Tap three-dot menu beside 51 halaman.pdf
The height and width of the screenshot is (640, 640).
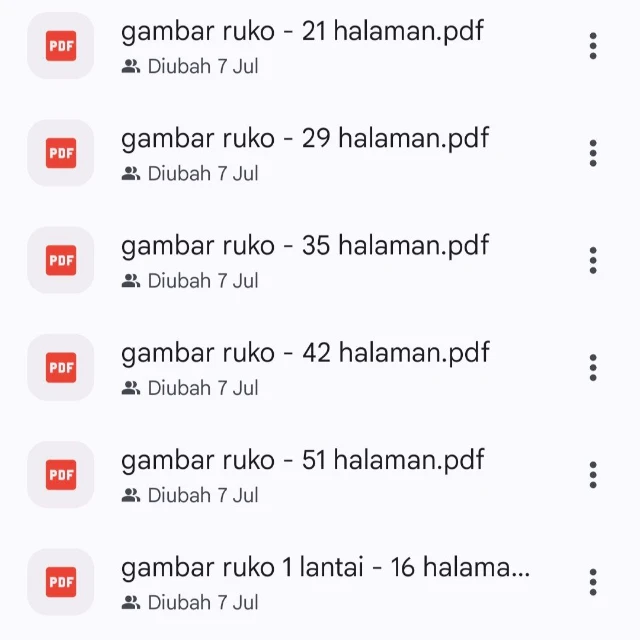point(593,475)
